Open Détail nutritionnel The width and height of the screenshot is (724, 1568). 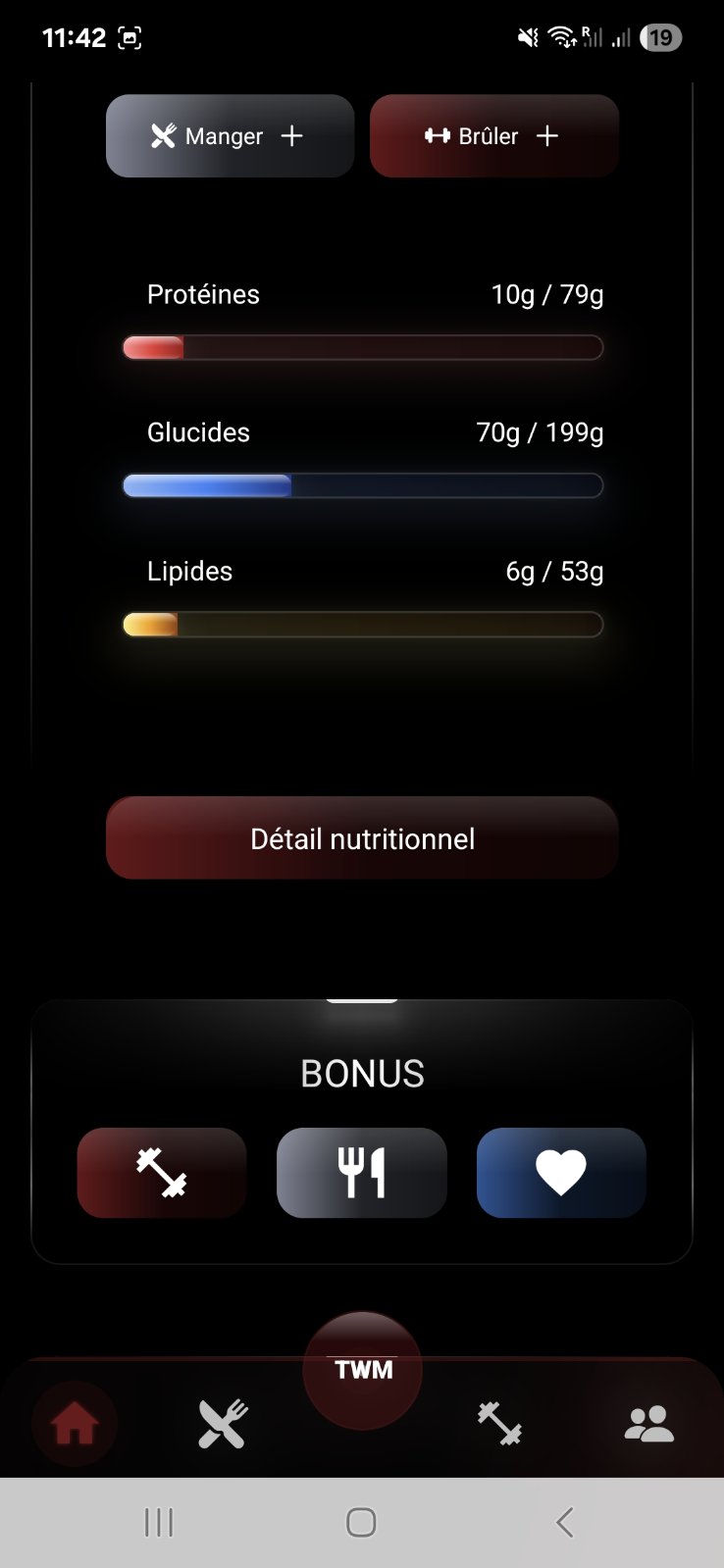pyautogui.click(x=362, y=837)
